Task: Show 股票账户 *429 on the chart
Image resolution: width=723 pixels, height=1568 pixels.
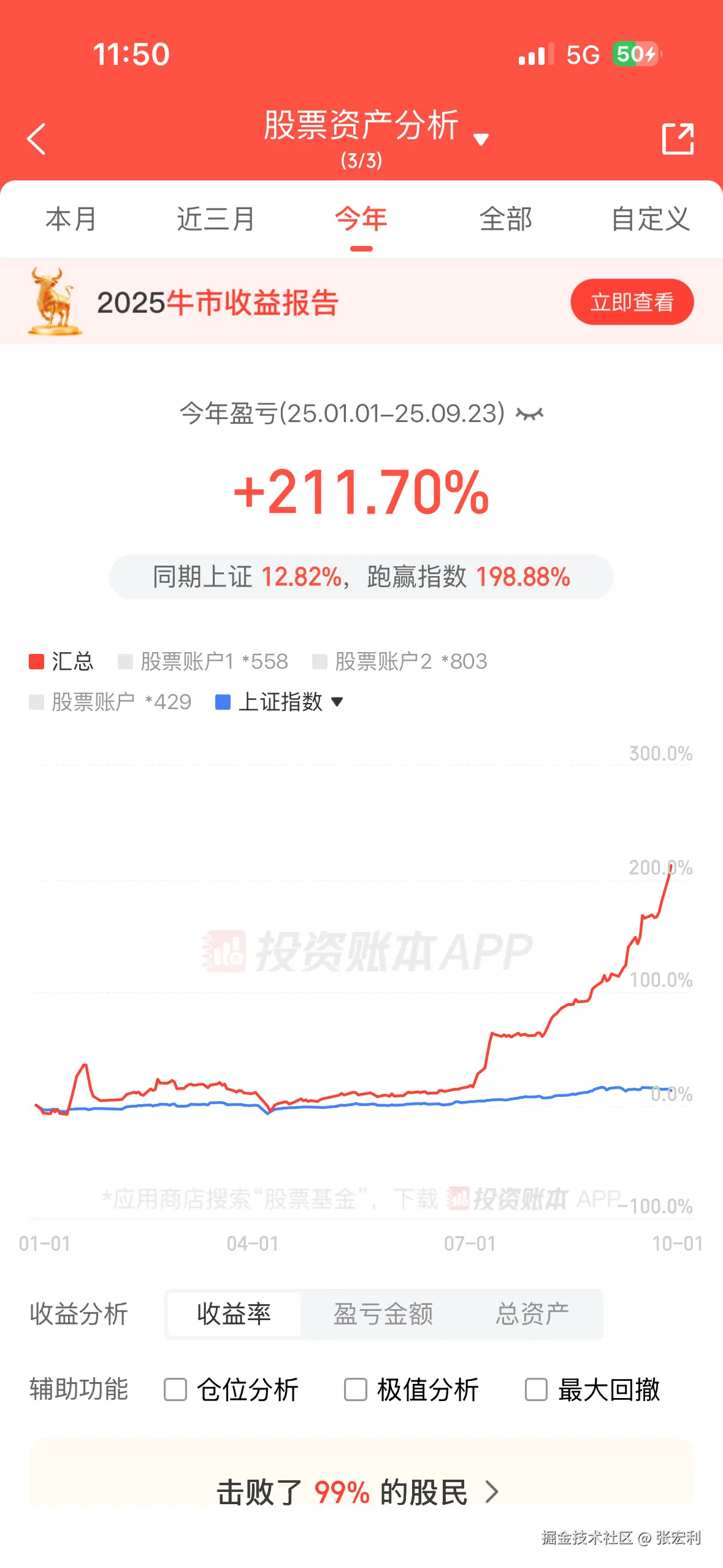Action: click(x=110, y=702)
